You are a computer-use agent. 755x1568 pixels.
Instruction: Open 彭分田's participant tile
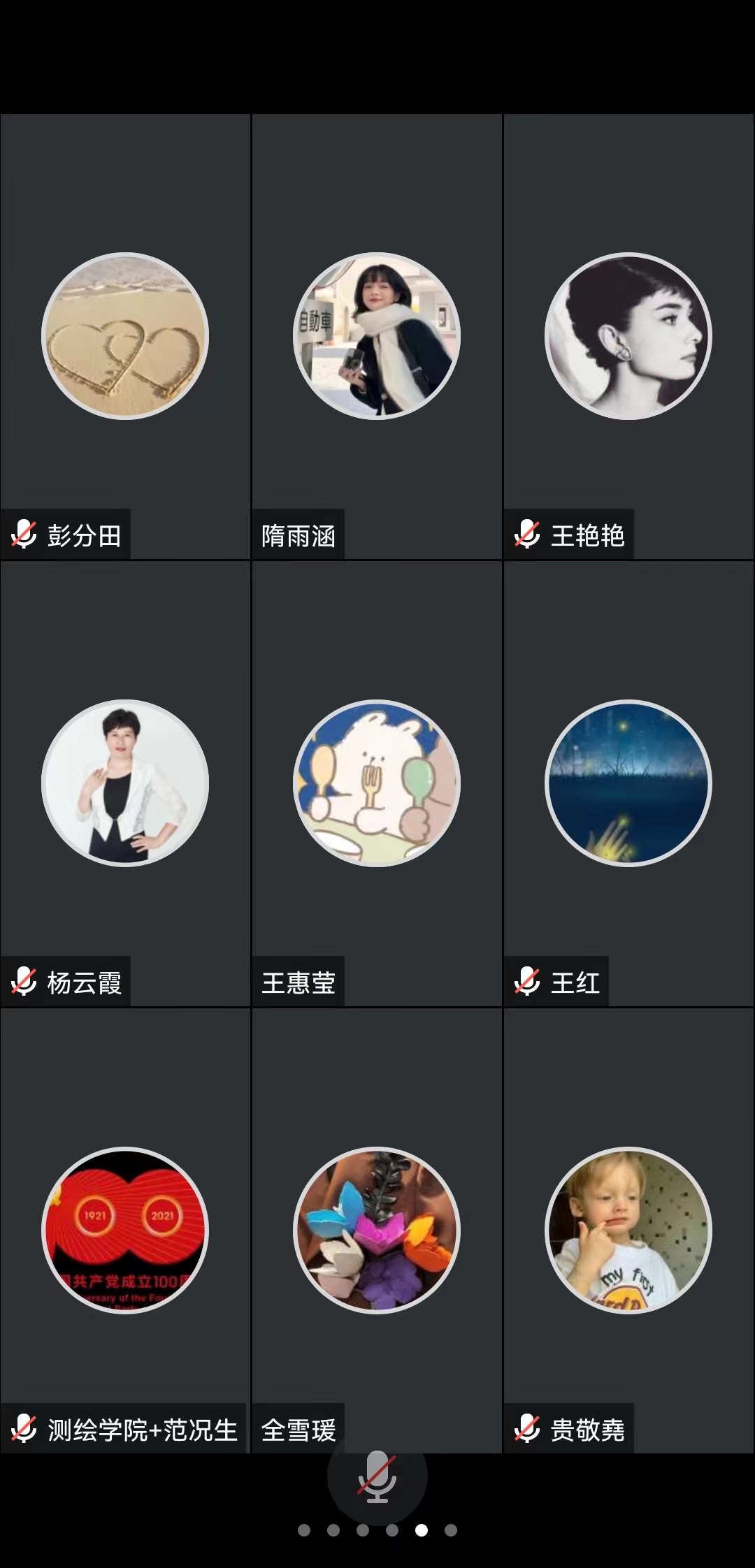click(125, 336)
